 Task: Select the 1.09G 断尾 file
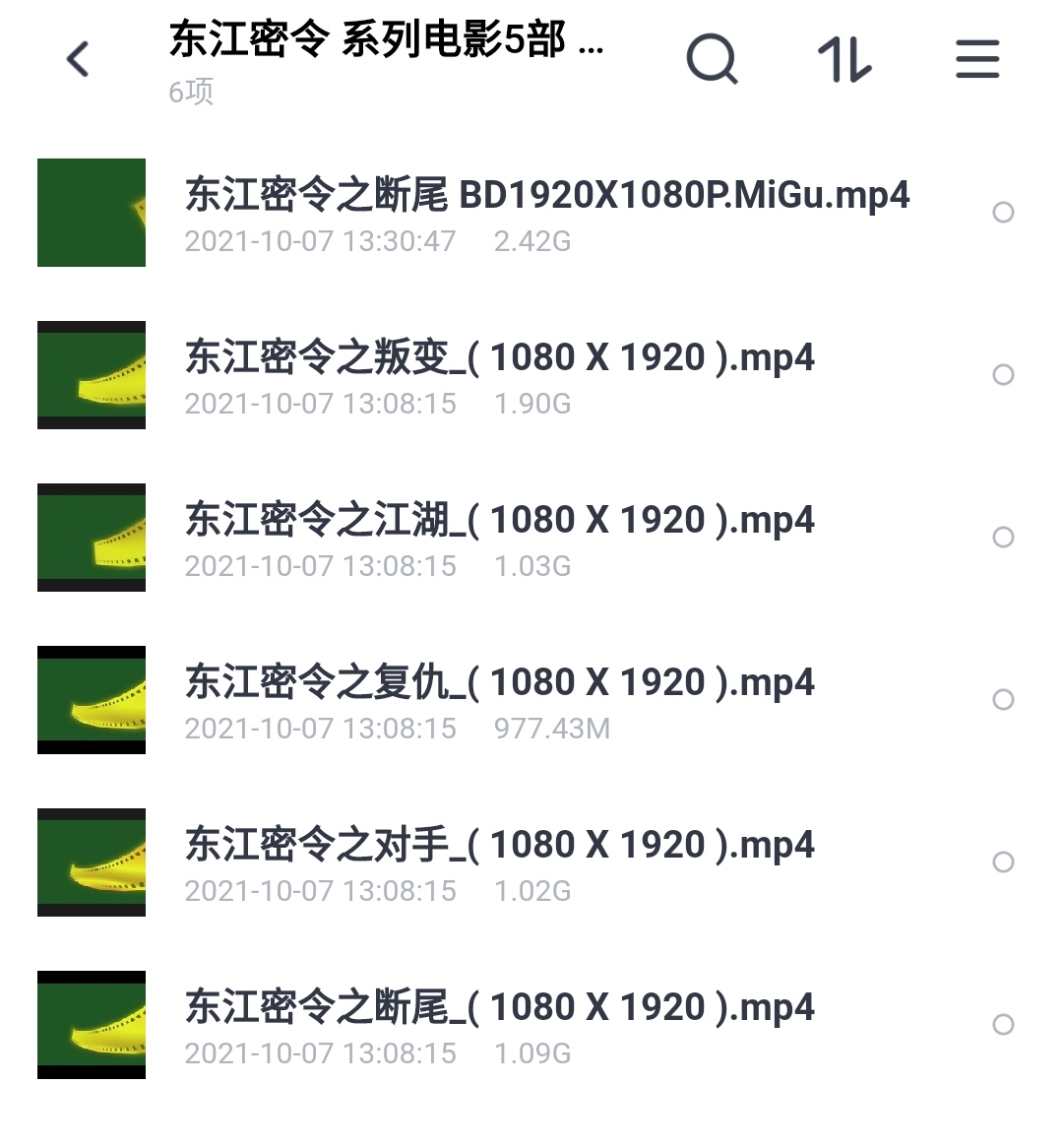tap(1003, 1025)
